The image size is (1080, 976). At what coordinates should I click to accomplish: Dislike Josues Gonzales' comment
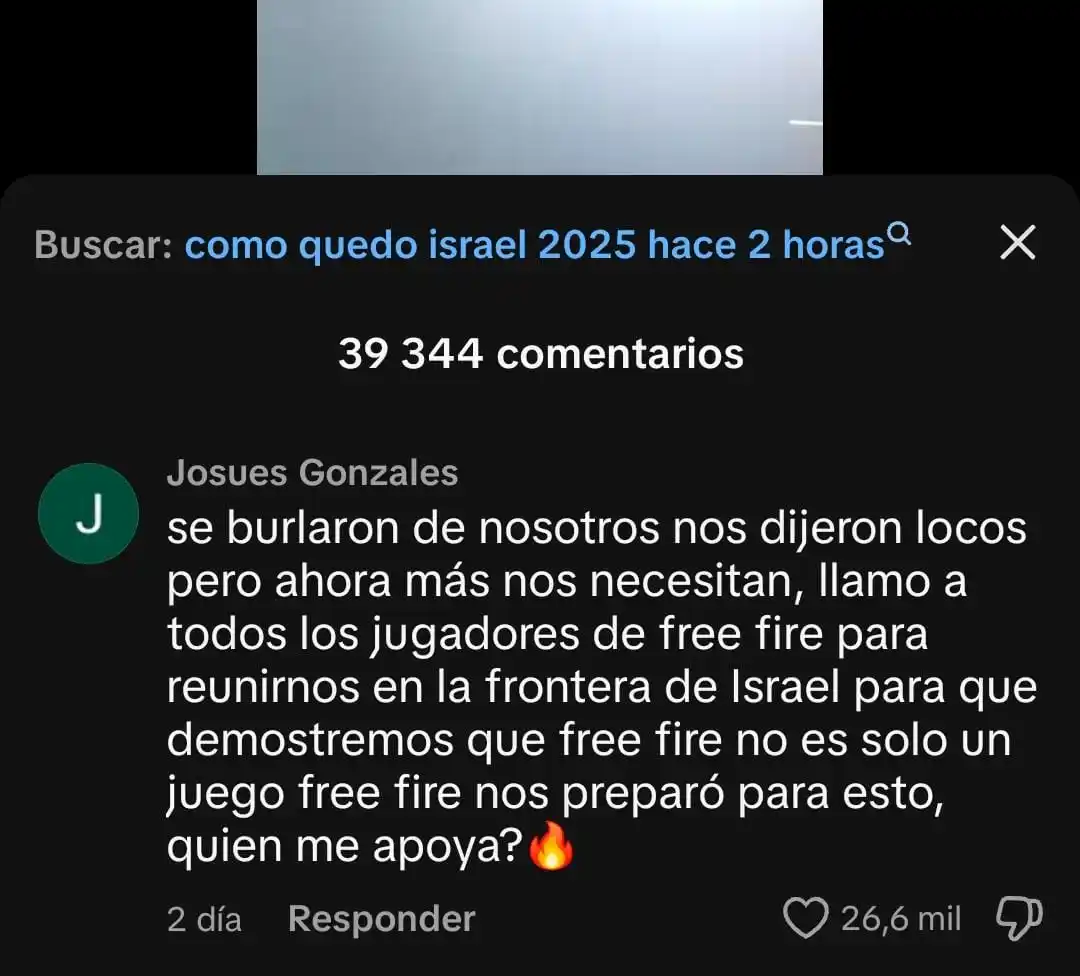pos(1020,917)
